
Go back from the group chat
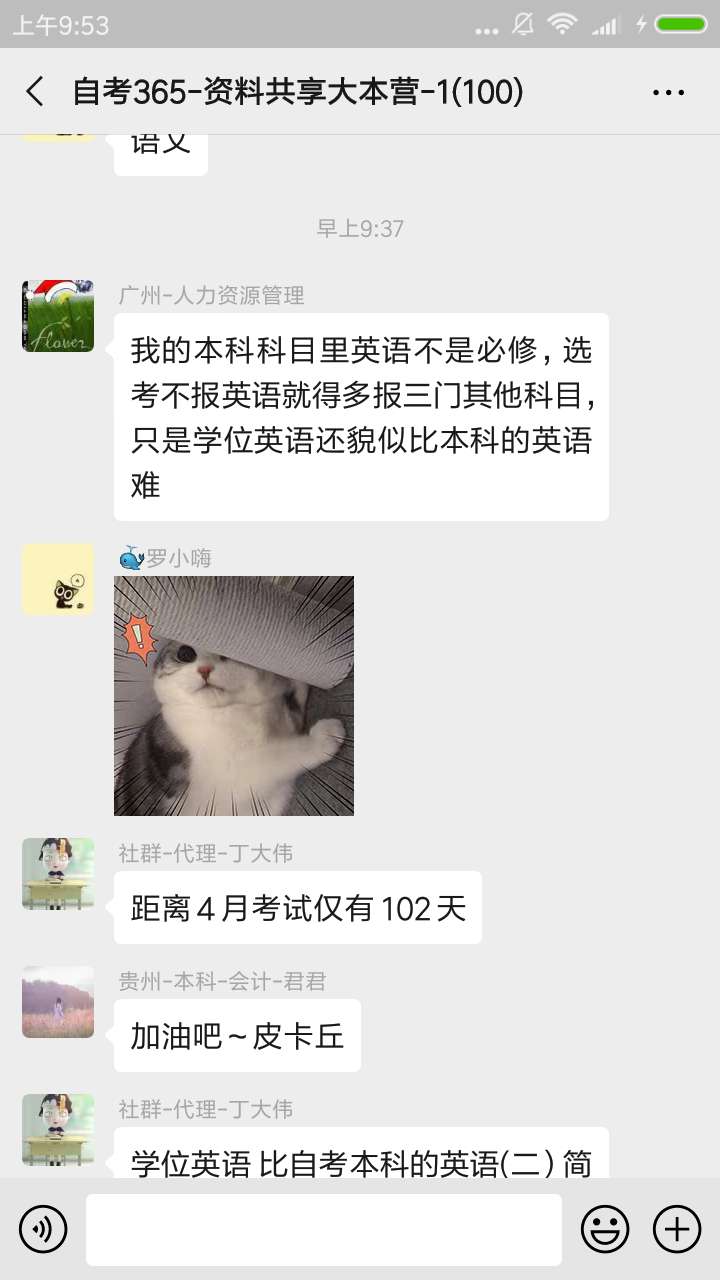(35, 92)
